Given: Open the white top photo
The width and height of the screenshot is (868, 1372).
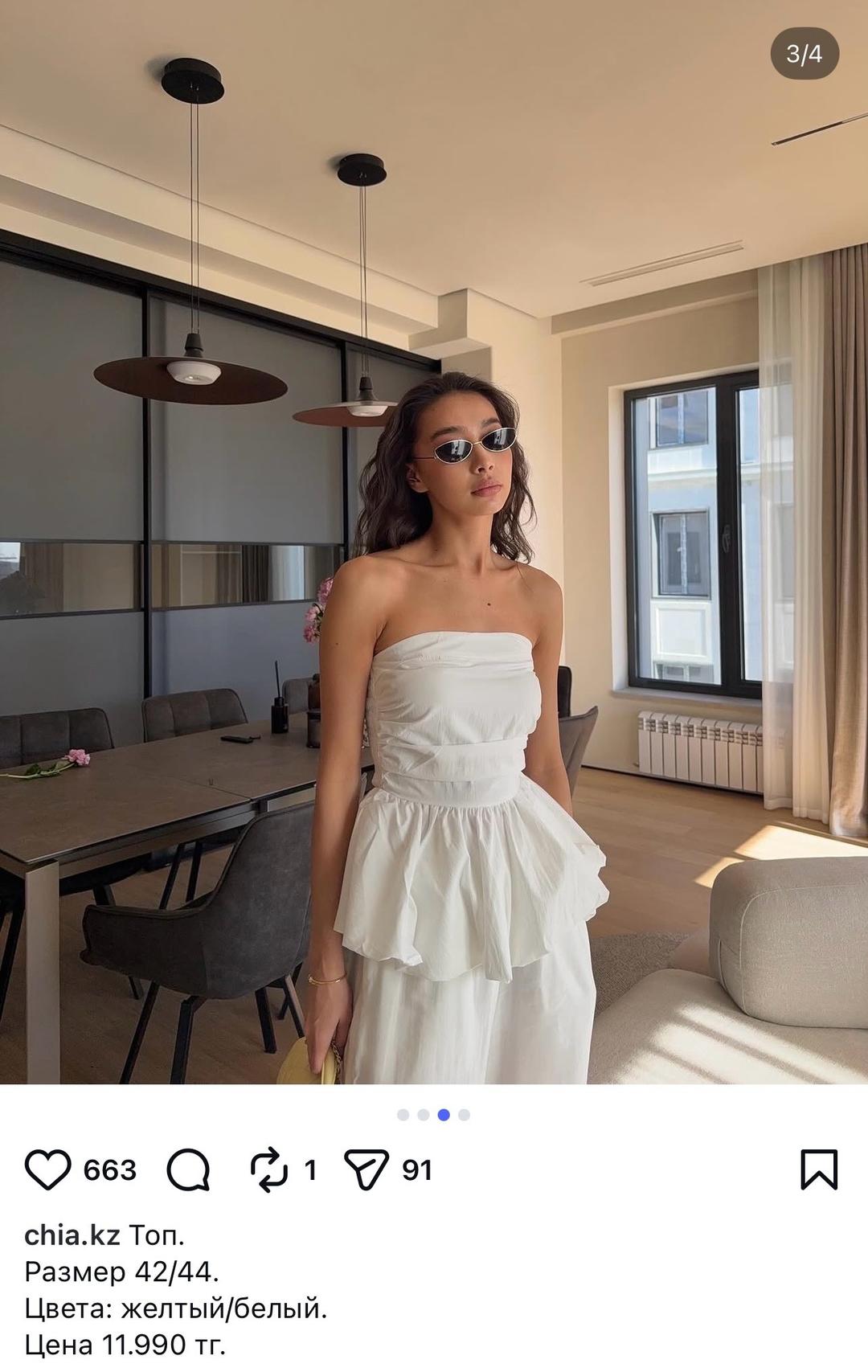Looking at the screenshot, I should point(434,543).
